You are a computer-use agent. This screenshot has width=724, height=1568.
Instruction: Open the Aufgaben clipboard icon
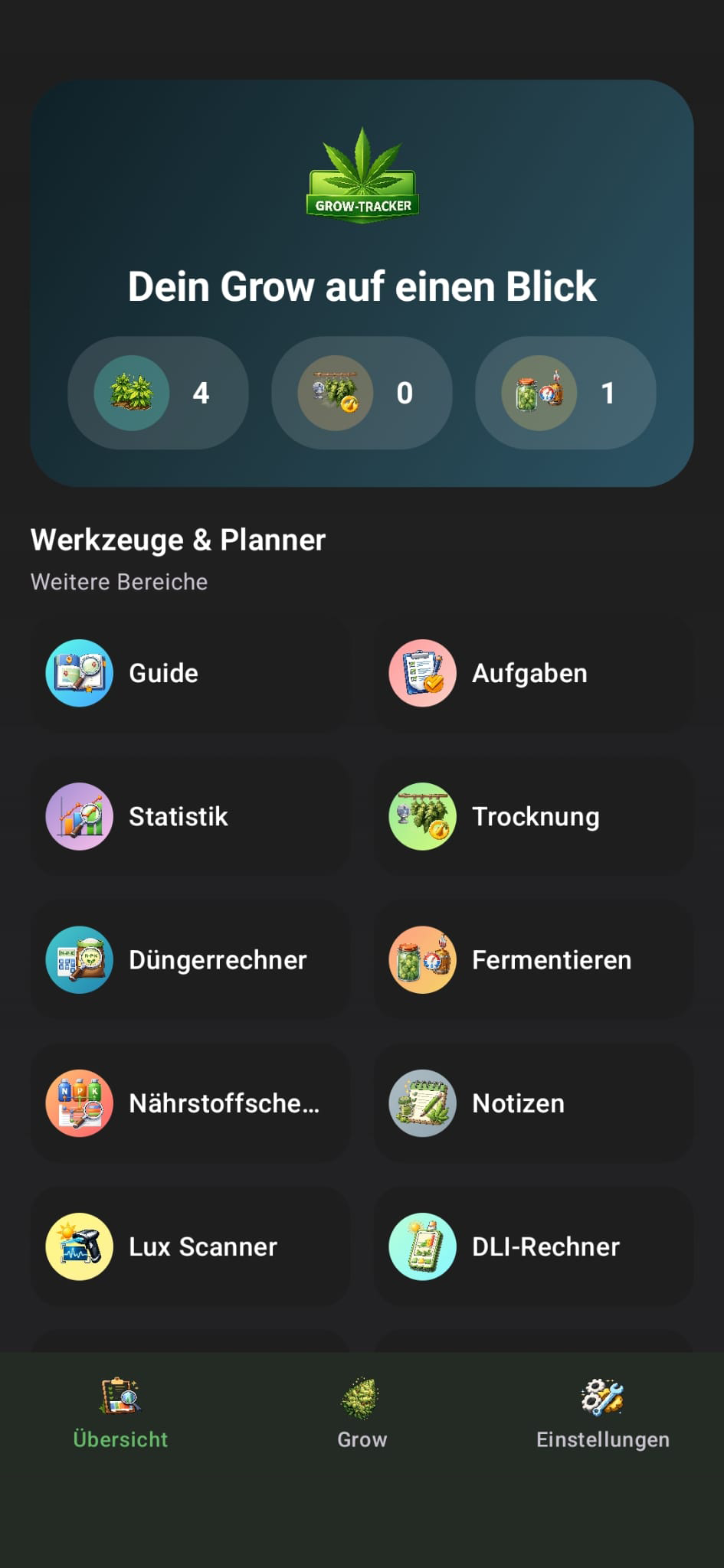(x=421, y=672)
